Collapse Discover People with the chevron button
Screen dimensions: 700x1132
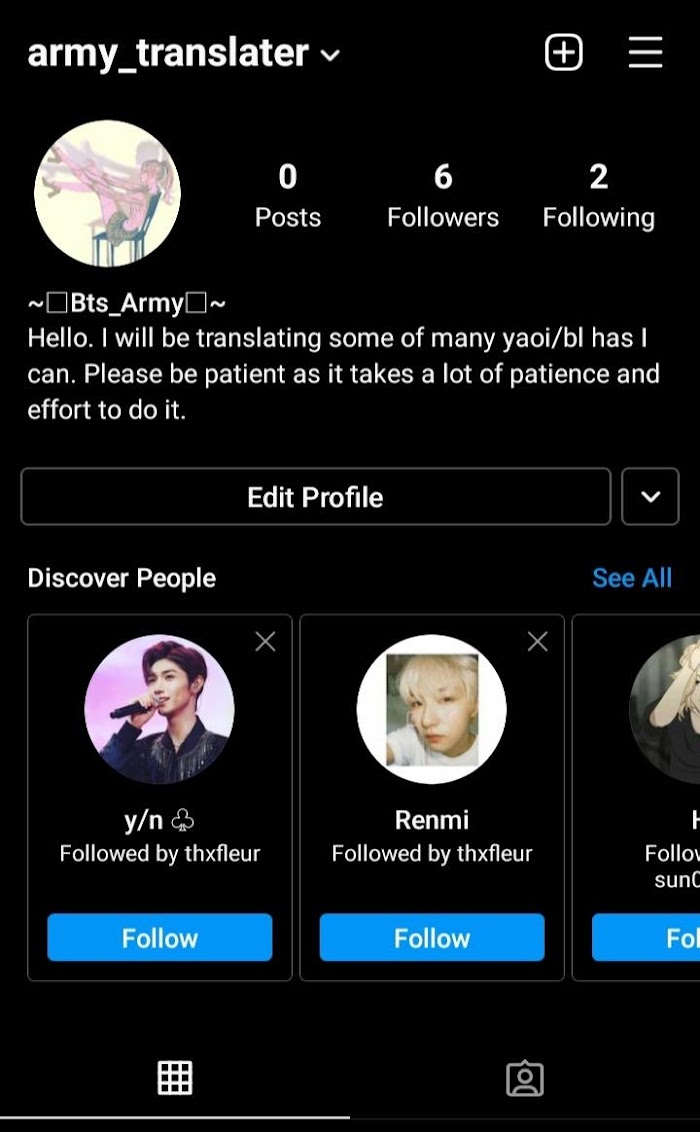[650, 497]
